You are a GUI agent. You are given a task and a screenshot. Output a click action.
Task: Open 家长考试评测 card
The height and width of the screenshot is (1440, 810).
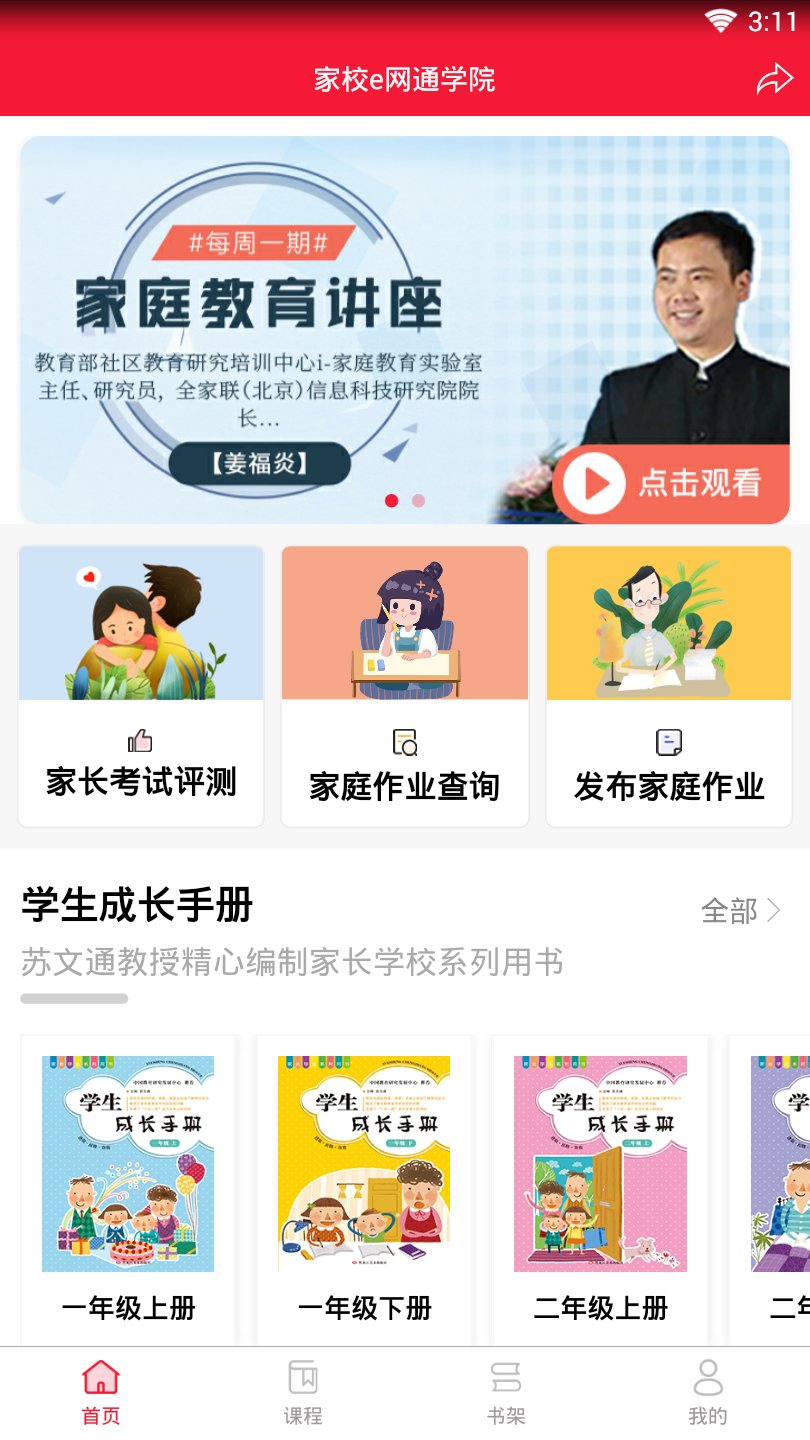click(x=141, y=686)
